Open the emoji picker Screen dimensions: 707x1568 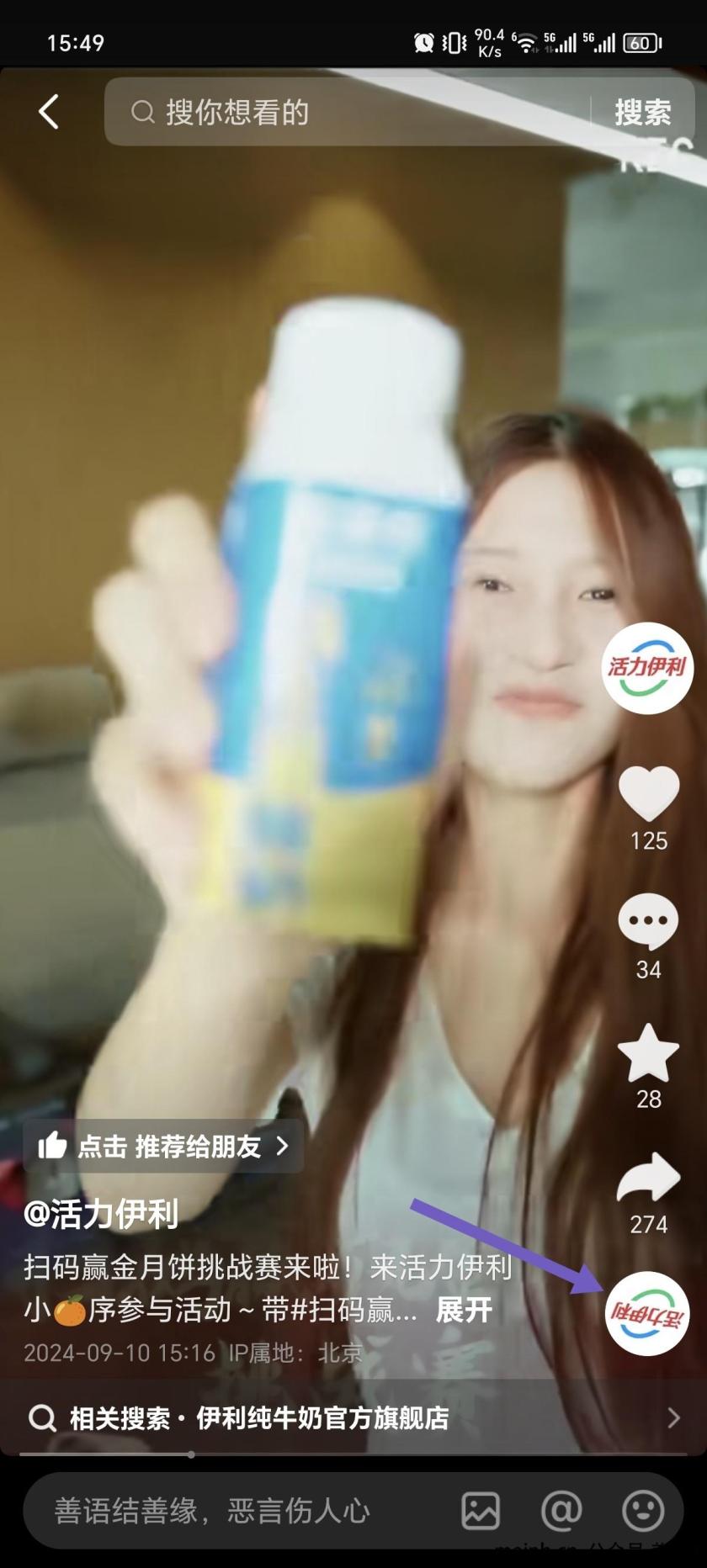point(642,1511)
